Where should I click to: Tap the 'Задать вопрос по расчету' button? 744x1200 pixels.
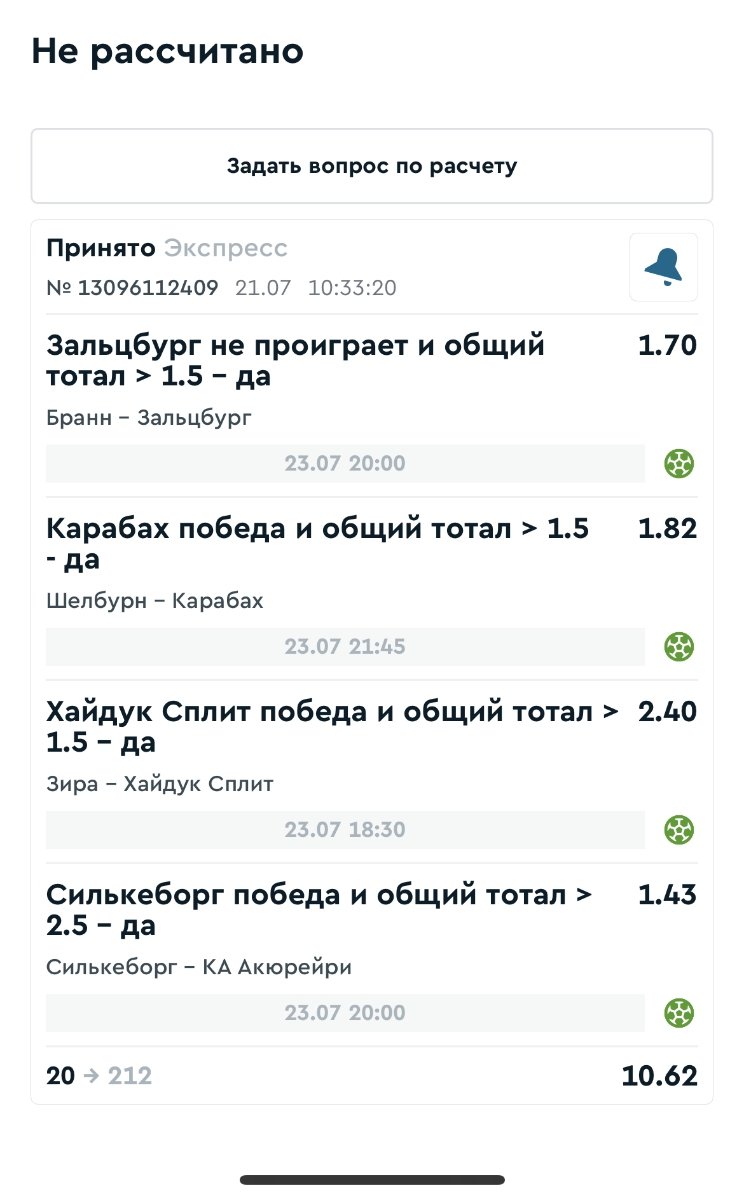(x=371, y=166)
